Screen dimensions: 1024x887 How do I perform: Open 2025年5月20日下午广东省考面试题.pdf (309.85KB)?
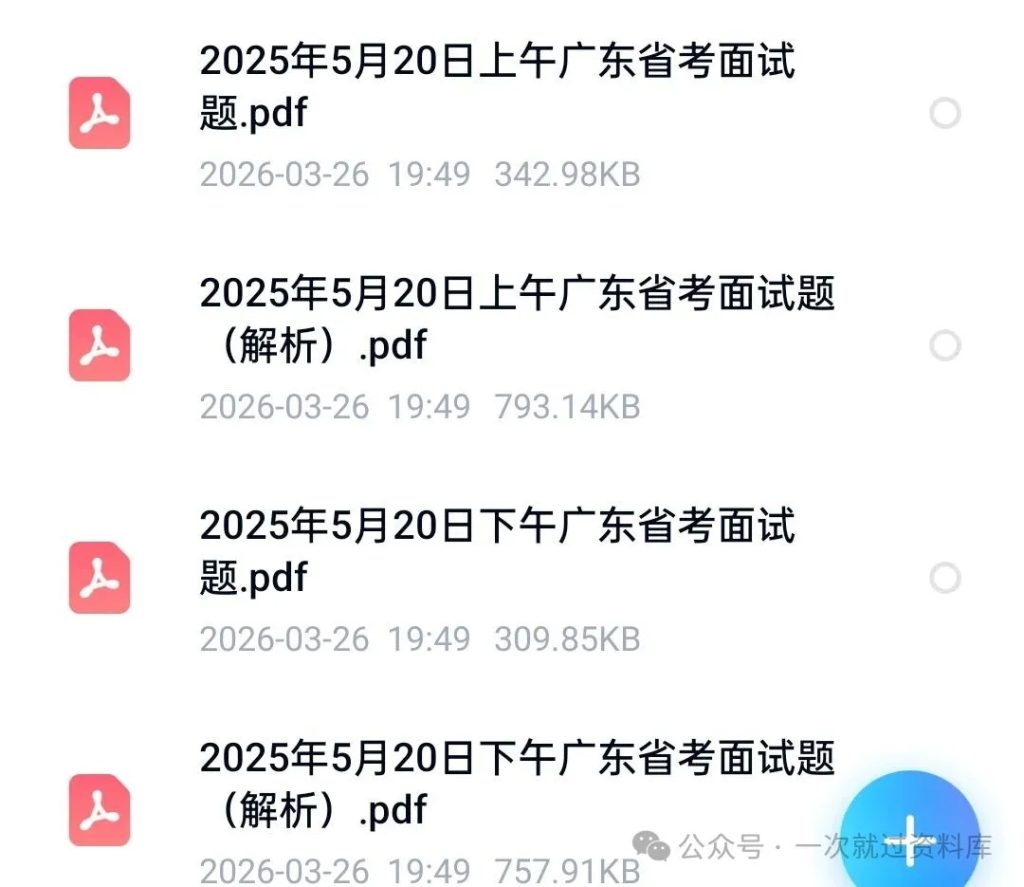click(x=497, y=552)
